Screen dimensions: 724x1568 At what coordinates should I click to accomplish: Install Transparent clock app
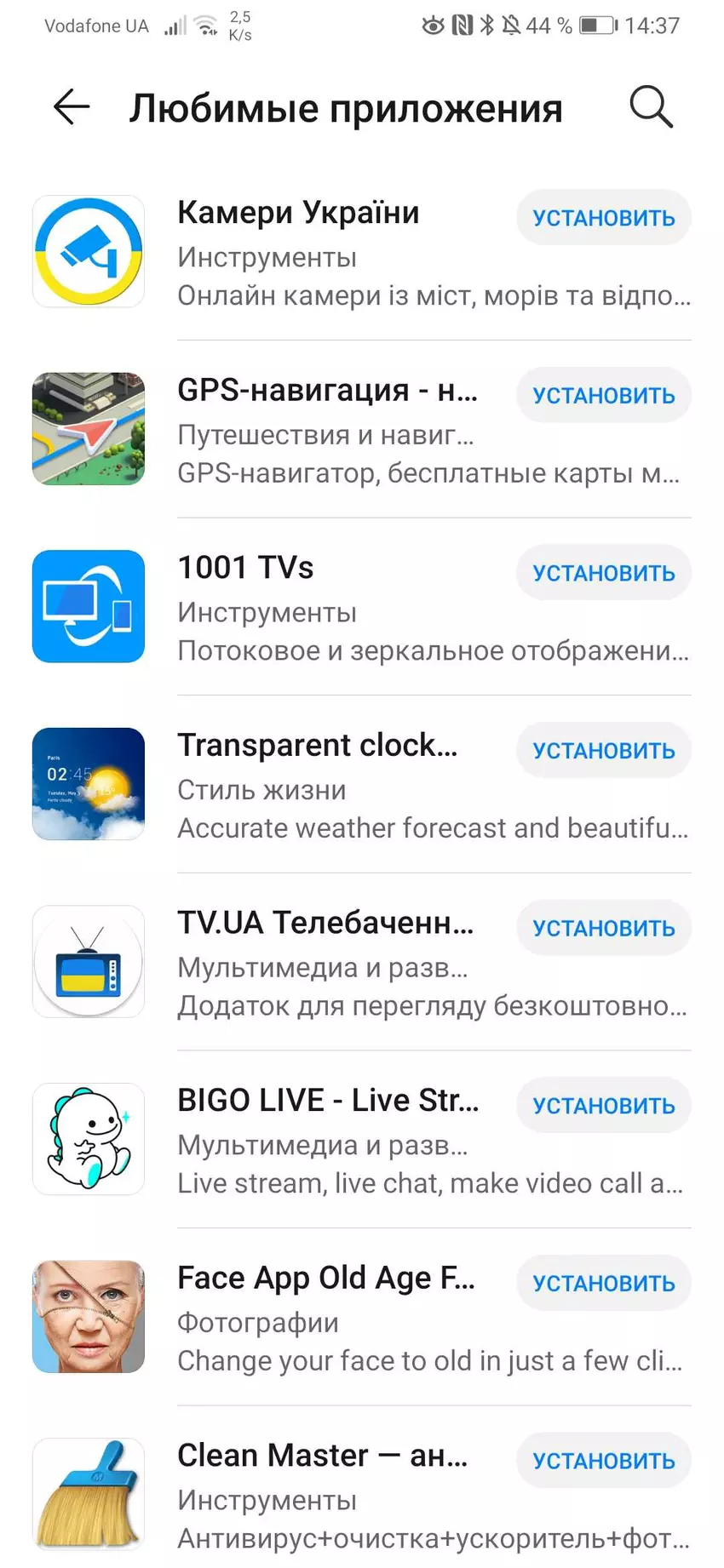(603, 751)
